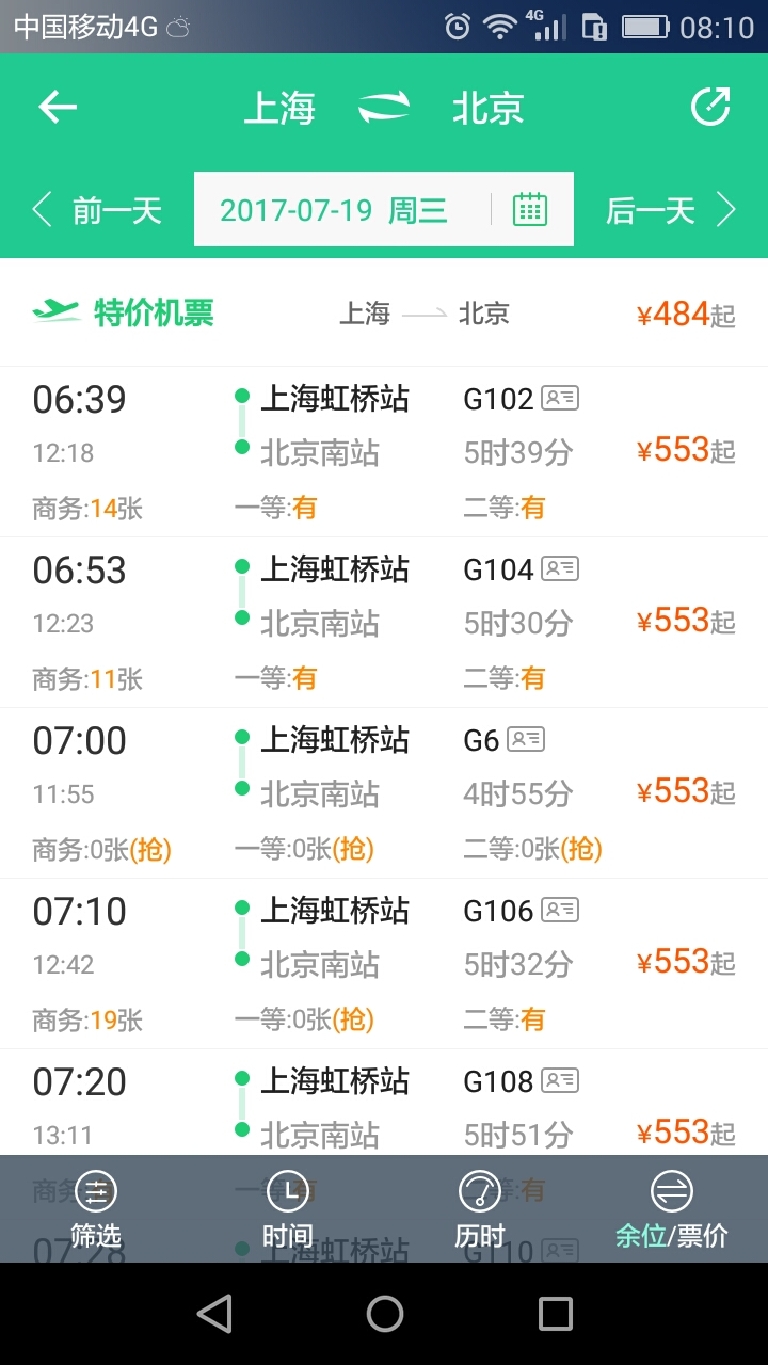Screen dimensions: 768x1365
Task: Choose train G6 departing 07:00
Action: 384,794
